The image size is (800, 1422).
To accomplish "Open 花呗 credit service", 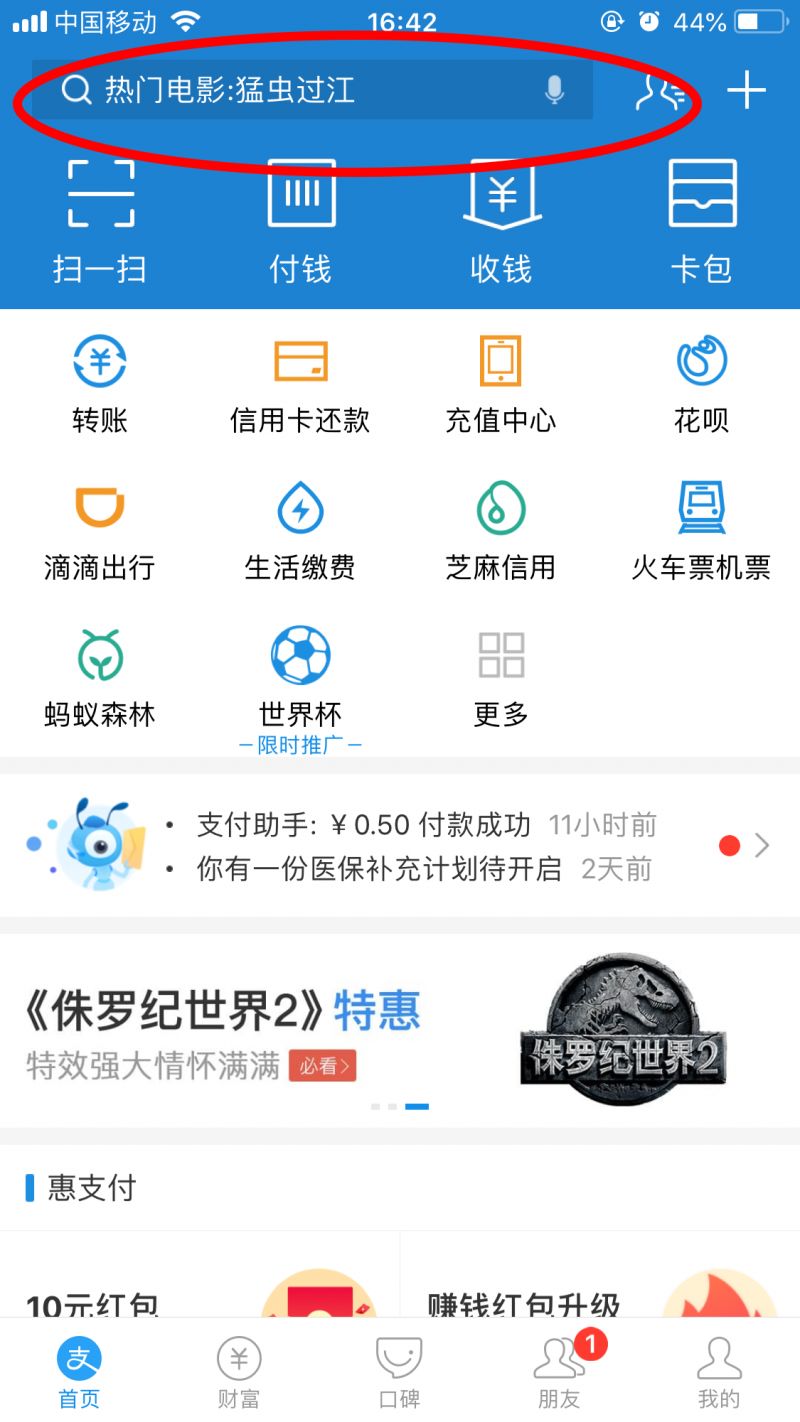I will pyautogui.click(x=699, y=385).
